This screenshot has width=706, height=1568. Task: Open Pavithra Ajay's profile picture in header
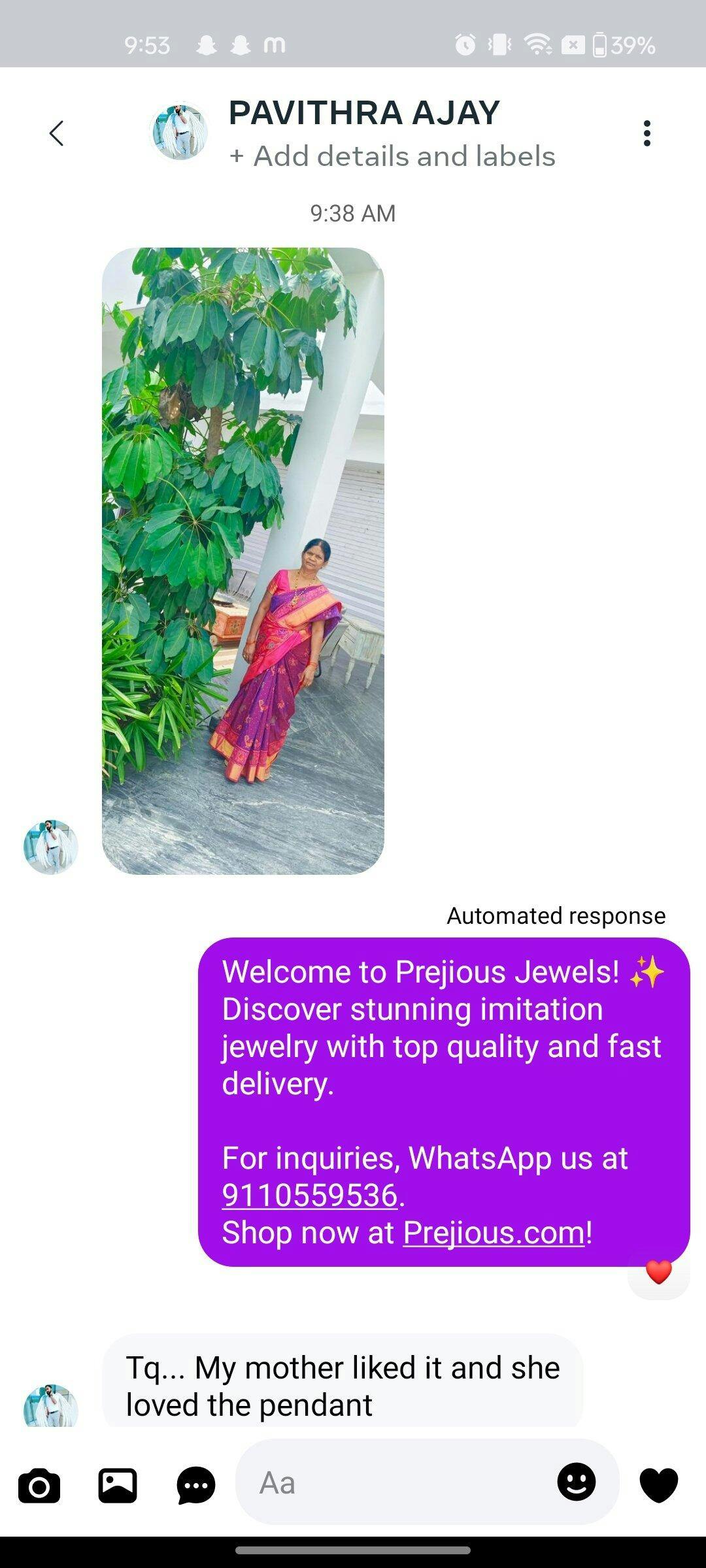[180, 133]
